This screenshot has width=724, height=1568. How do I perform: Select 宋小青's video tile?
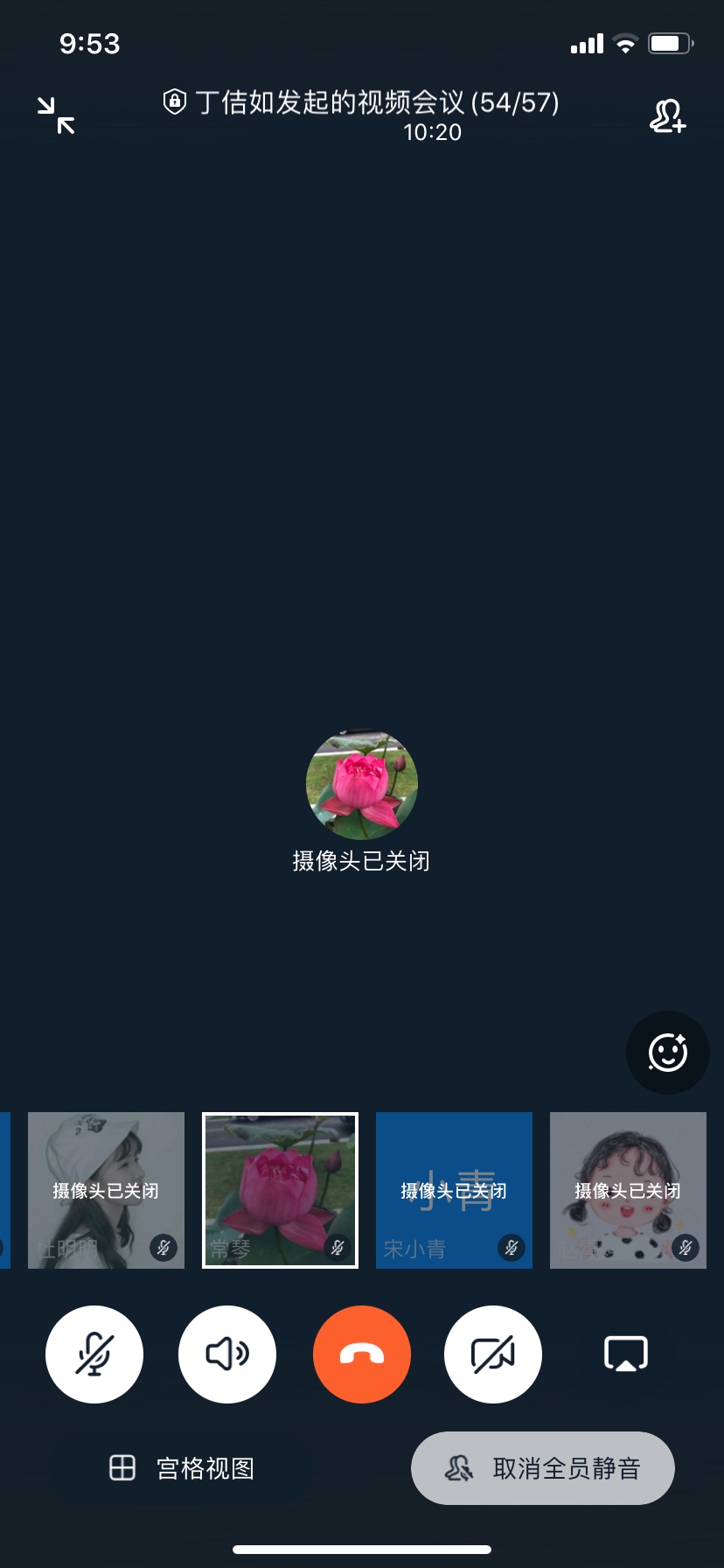(x=454, y=1190)
